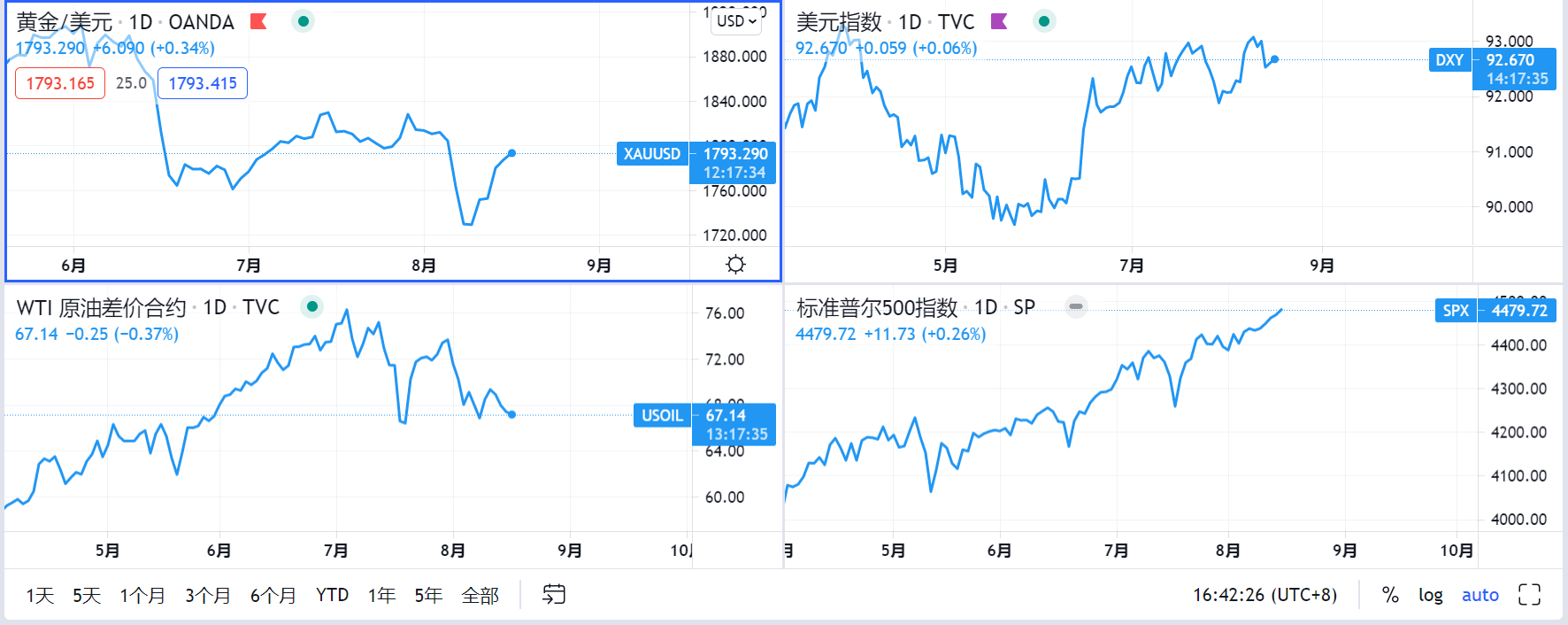Toggle the percent scale

1390,595
